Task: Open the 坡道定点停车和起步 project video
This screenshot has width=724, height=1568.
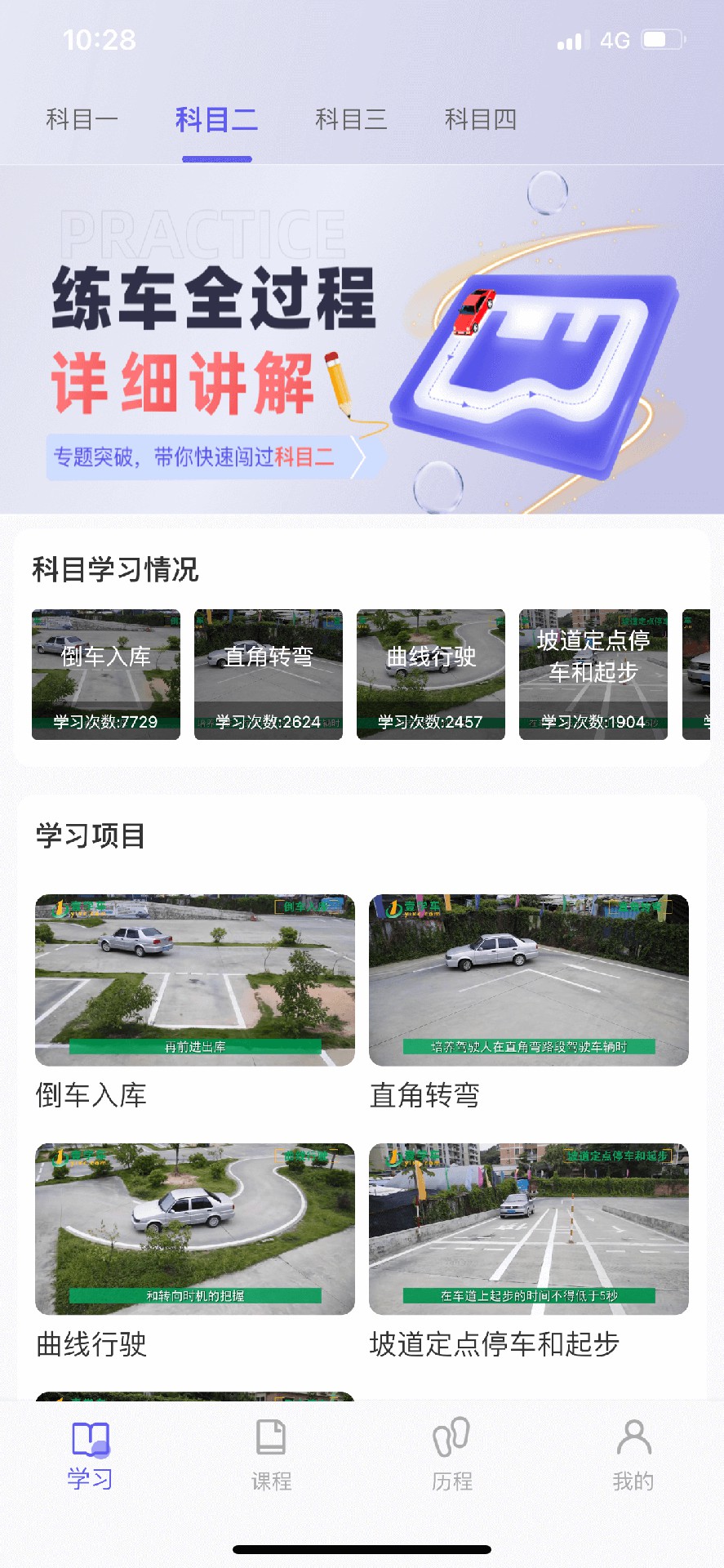Action: click(x=529, y=1229)
